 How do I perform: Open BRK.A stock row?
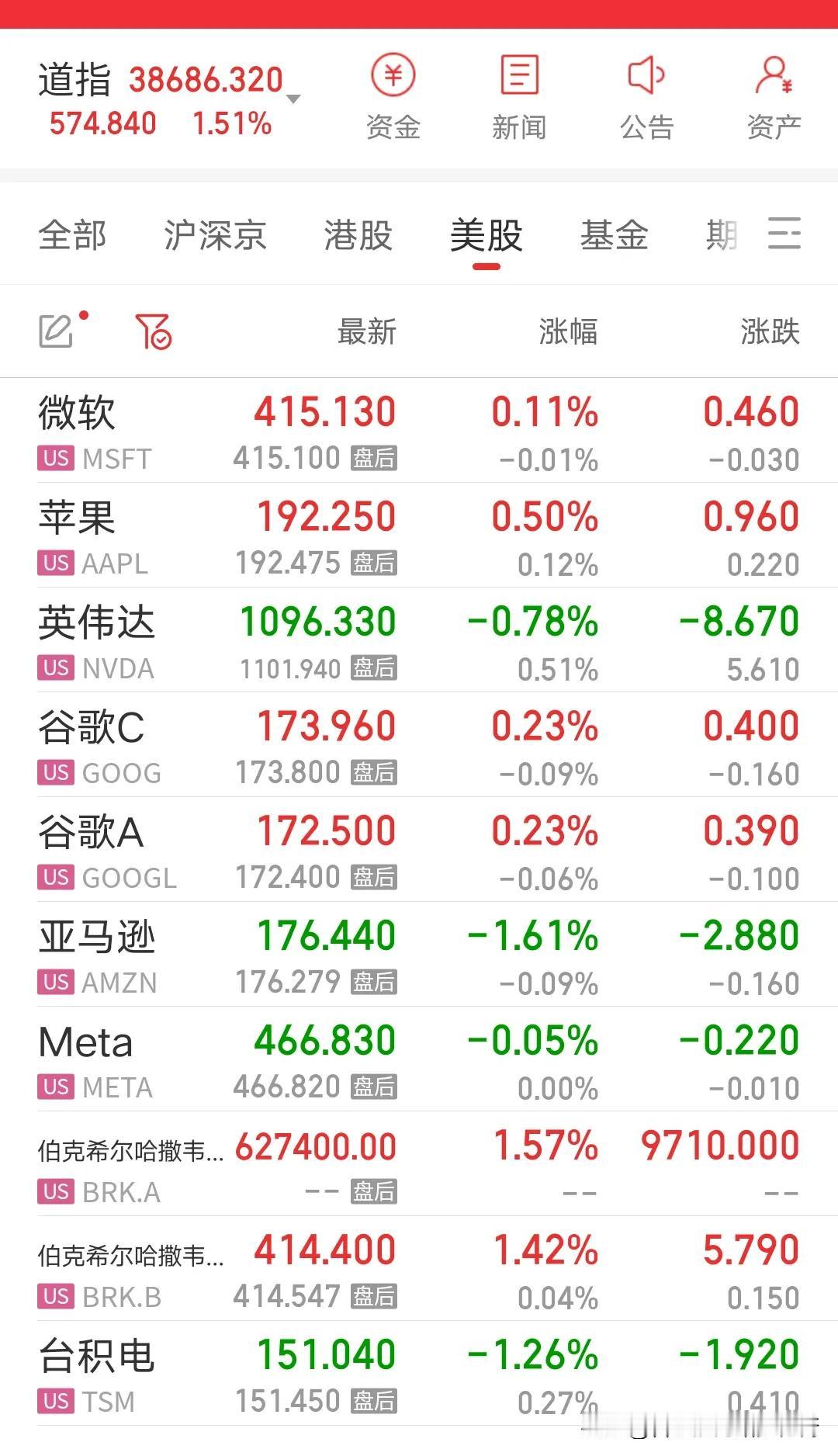pos(419,1164)
